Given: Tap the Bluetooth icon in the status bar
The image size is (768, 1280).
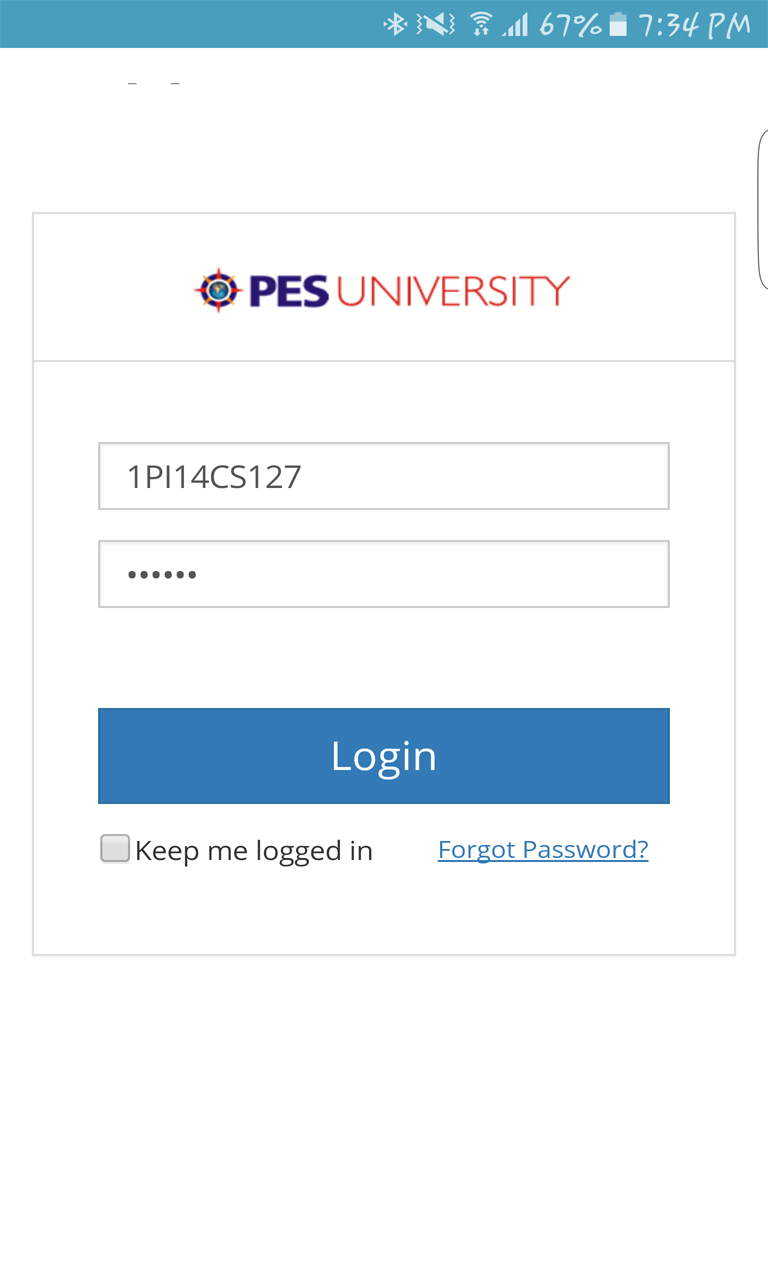Looking at the screenshot, I should (396, 24).
